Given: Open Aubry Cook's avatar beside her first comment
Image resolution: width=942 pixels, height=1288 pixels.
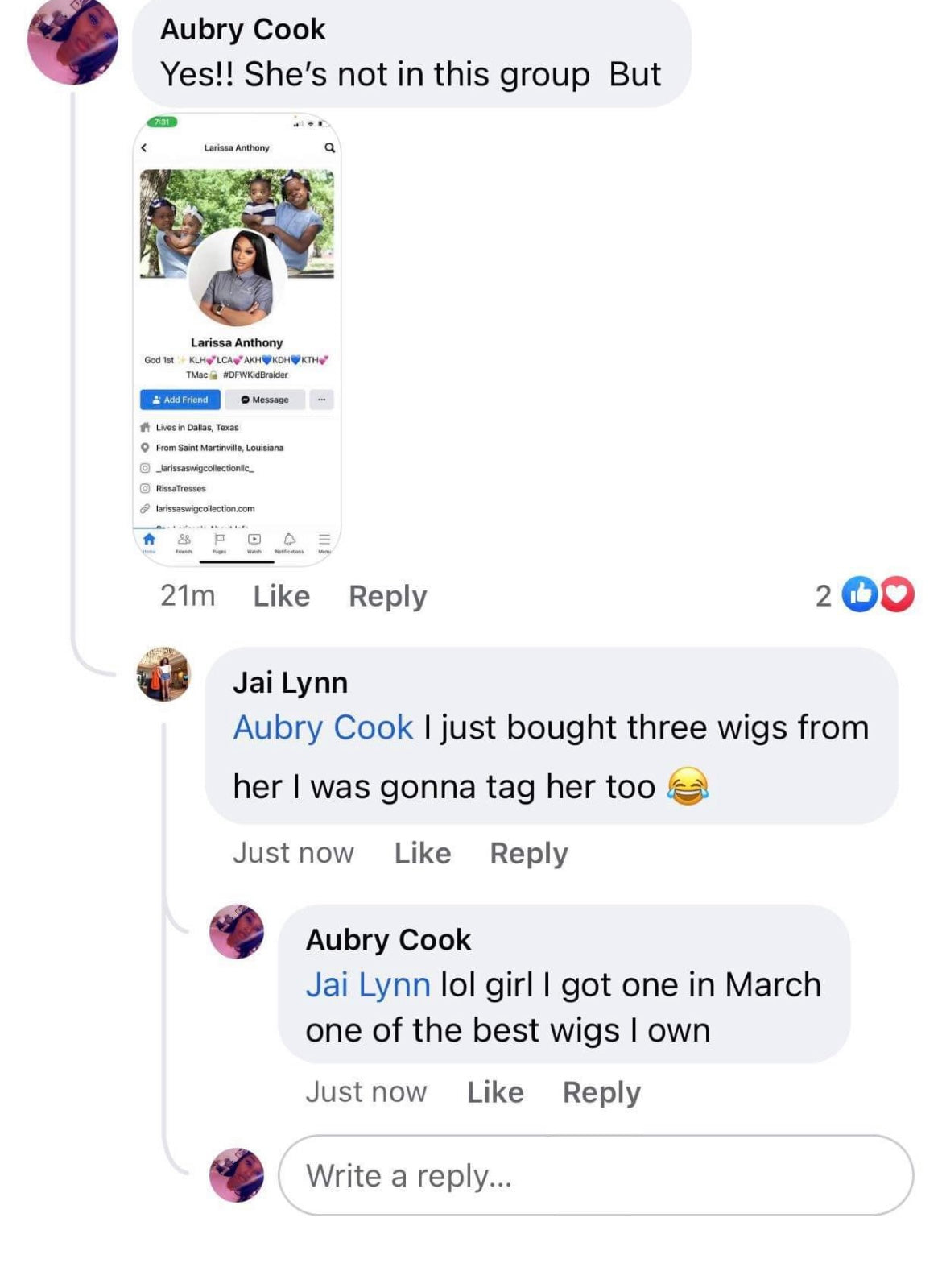Looking at the screenshot, I should coord(72,42).
